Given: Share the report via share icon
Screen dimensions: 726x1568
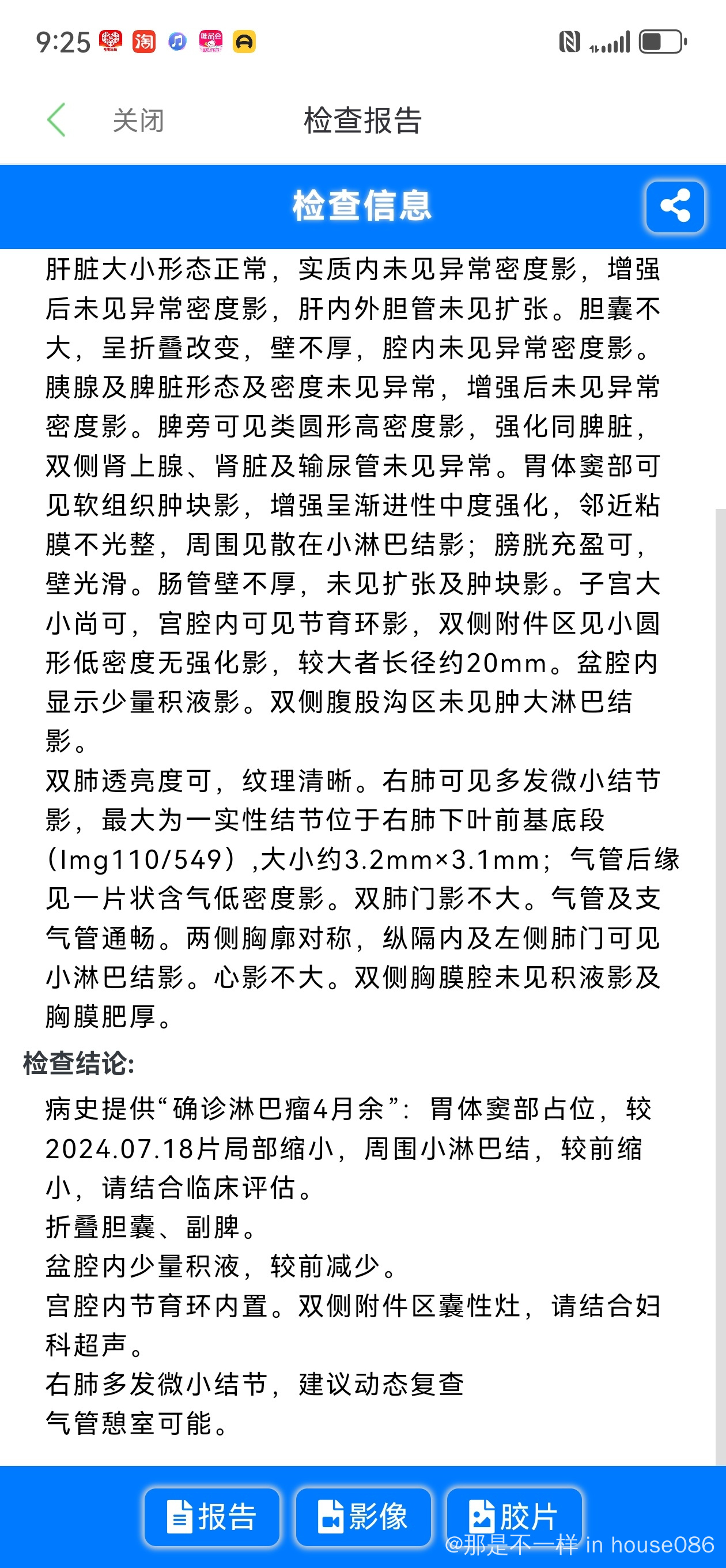Looking at the screenshot, I should click(x=675, y=206).
